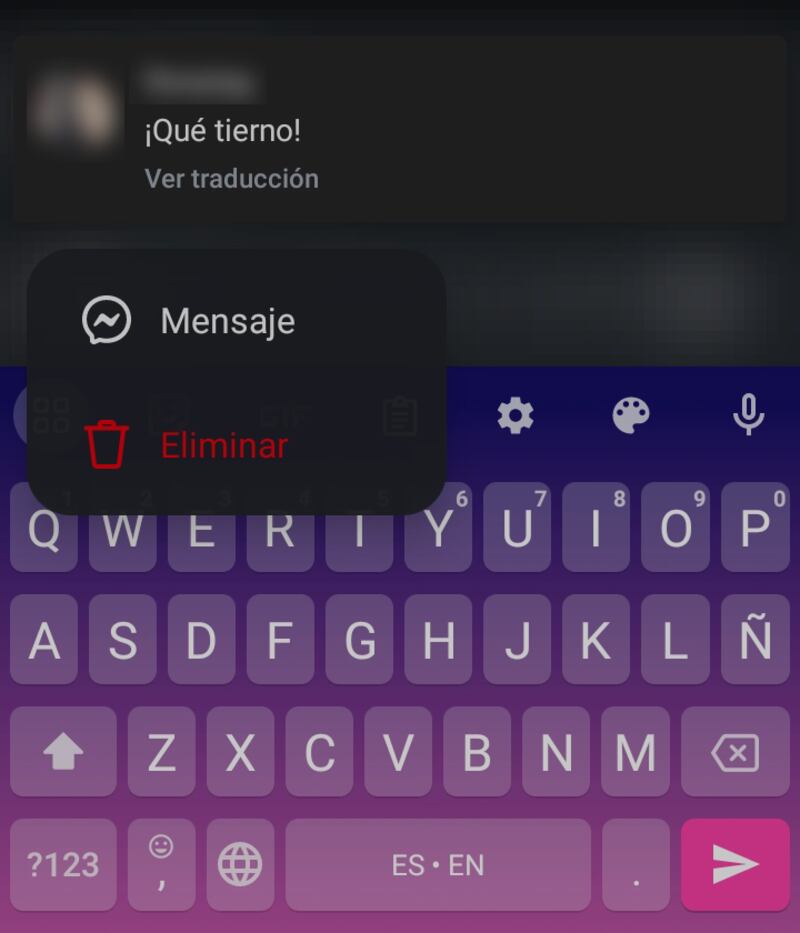
Task: Toggle the shift key
Action: [x=63, y=753]
